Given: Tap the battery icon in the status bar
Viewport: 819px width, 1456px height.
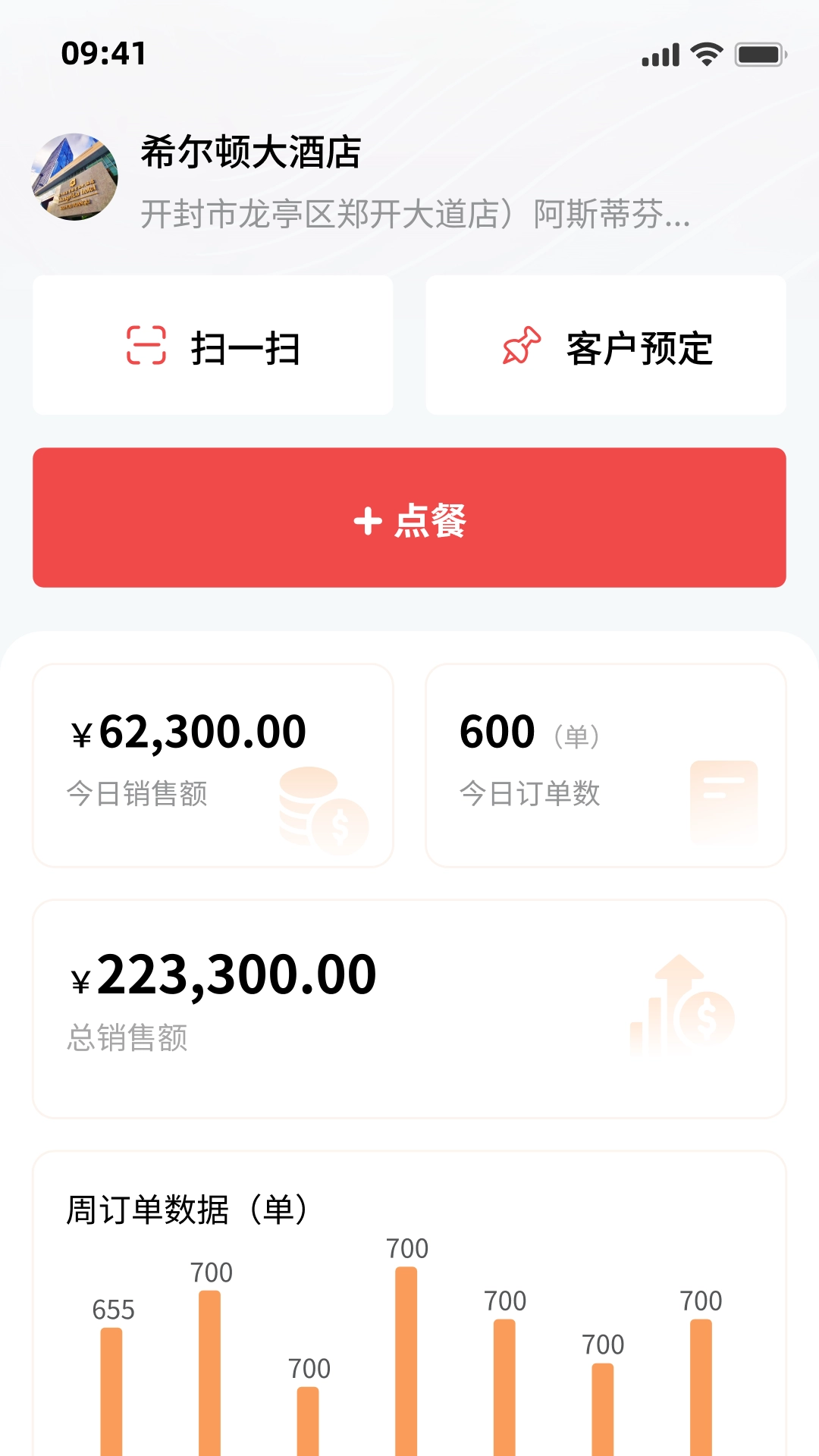Looking at the screenshot, I should point(758,54).
